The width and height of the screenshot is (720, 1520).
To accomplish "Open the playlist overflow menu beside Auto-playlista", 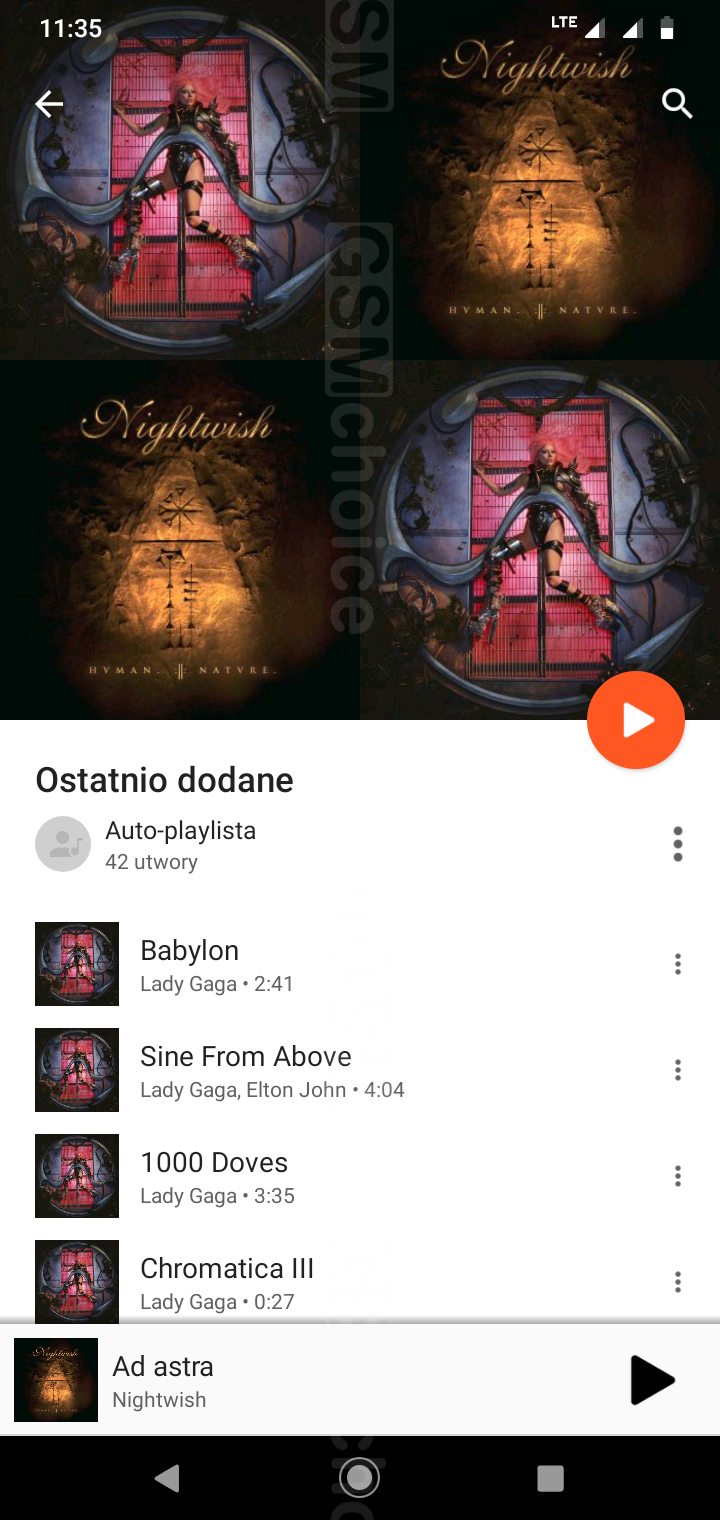I will coord(678,844).
